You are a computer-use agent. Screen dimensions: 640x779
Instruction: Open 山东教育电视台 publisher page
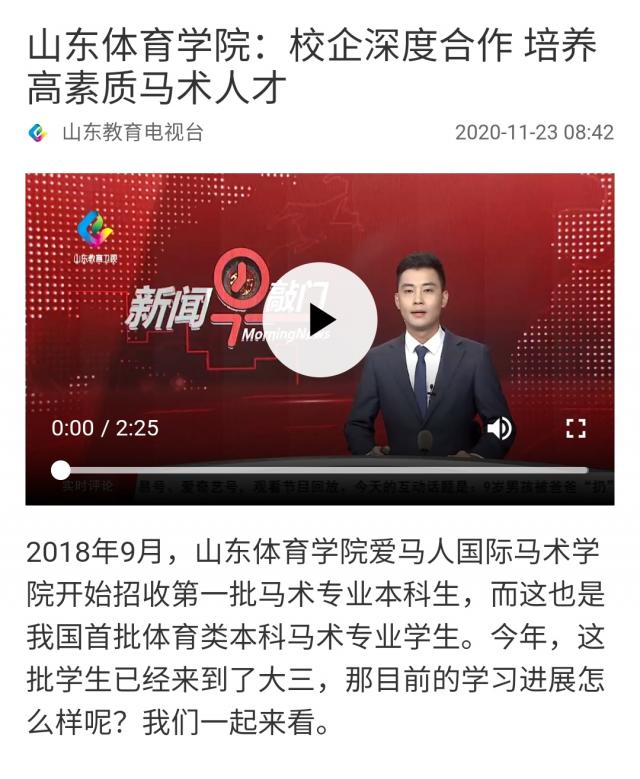point(131,133)
